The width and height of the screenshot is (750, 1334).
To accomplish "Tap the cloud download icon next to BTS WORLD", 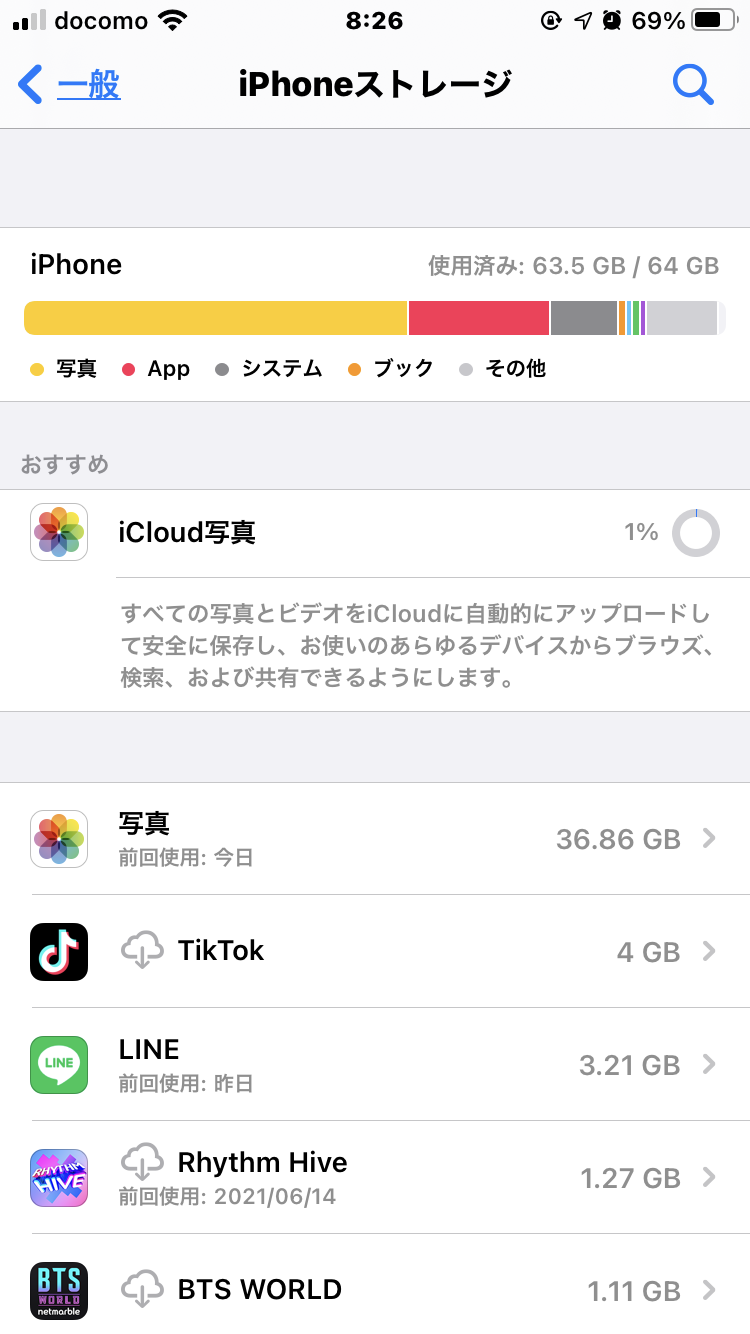I will tap(143, 1289).
